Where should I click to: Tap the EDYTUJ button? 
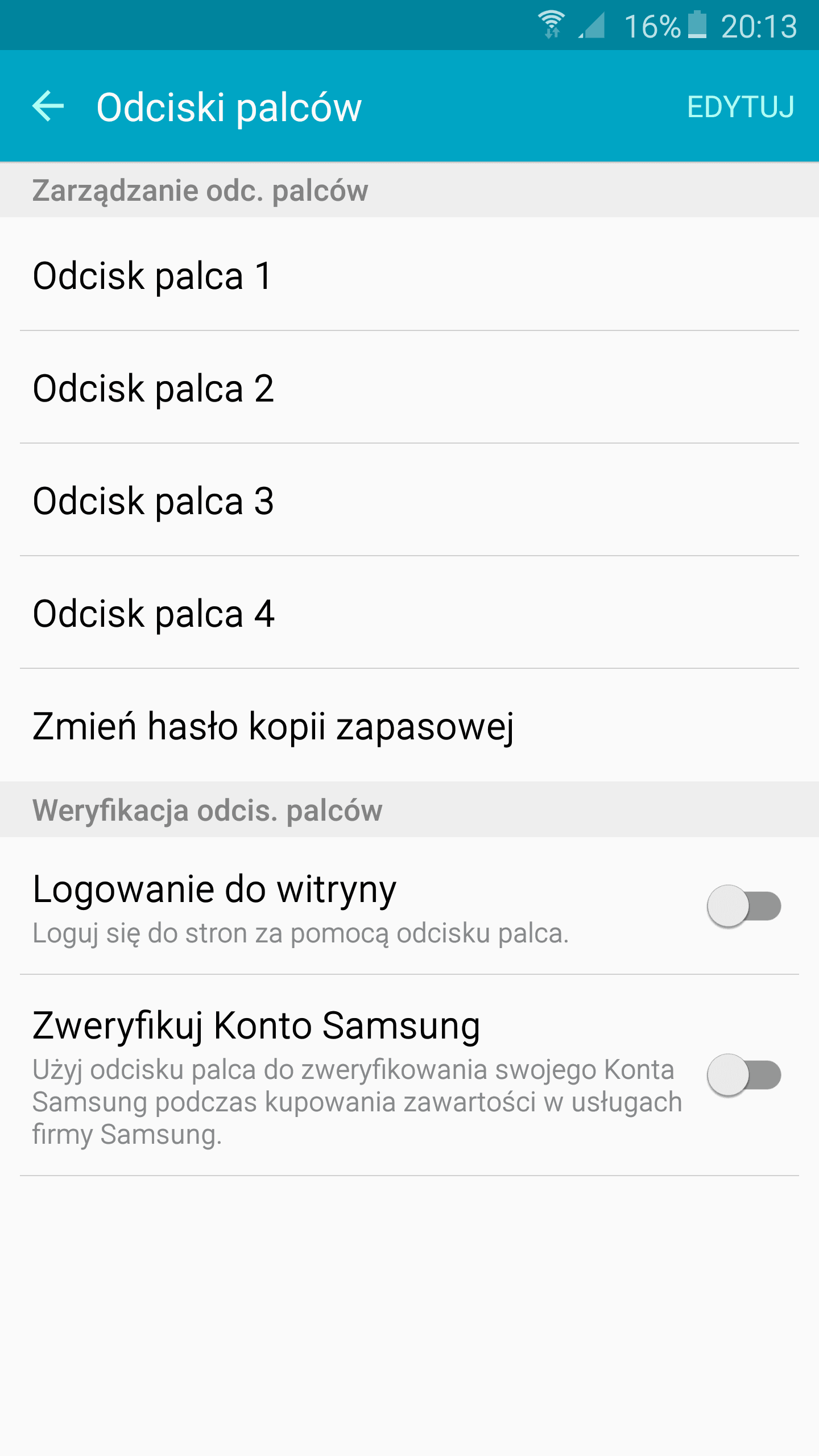tap(741, 106)
